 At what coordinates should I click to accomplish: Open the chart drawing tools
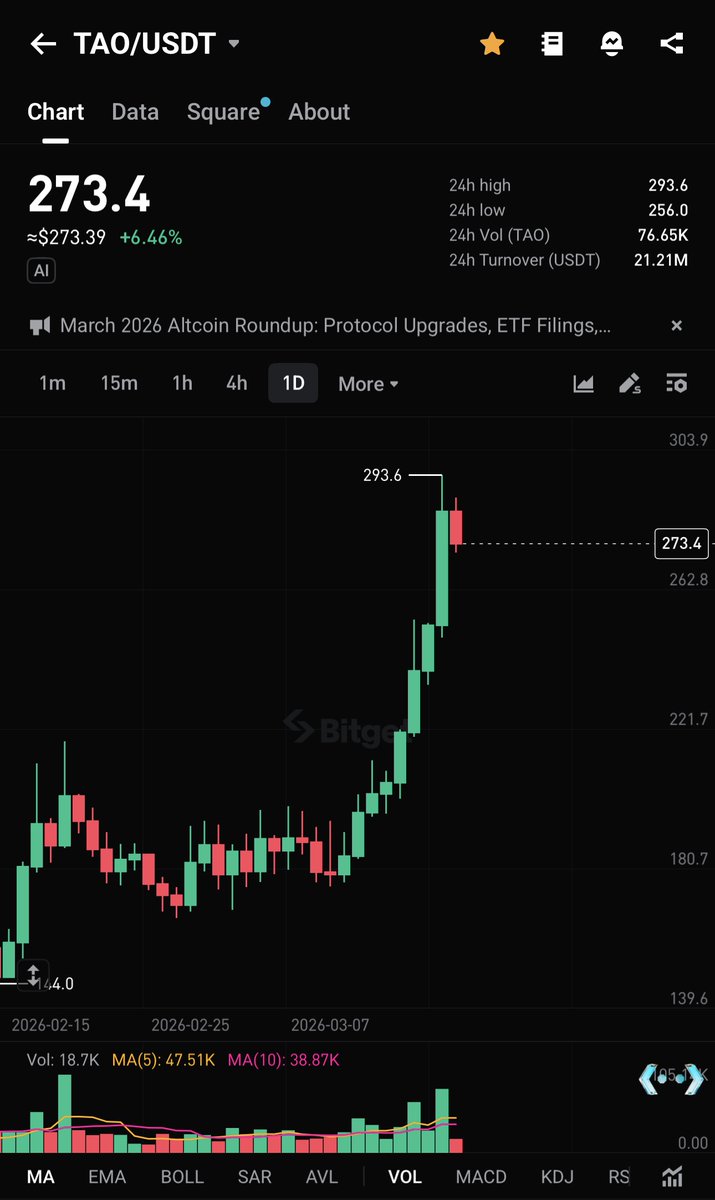click(629, 383)
